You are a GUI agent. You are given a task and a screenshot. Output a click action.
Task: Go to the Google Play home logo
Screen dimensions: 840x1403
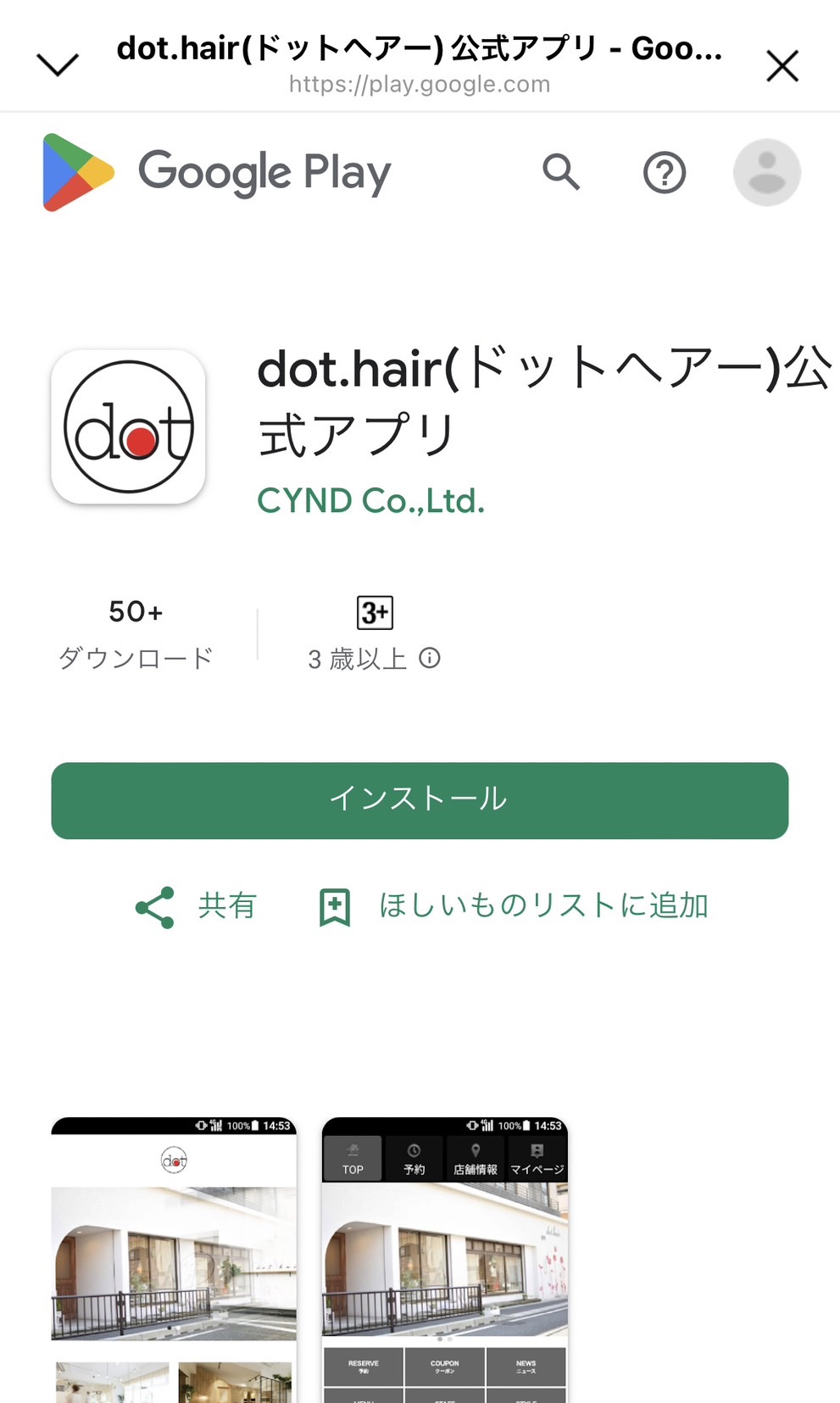(x=216, y=173)
